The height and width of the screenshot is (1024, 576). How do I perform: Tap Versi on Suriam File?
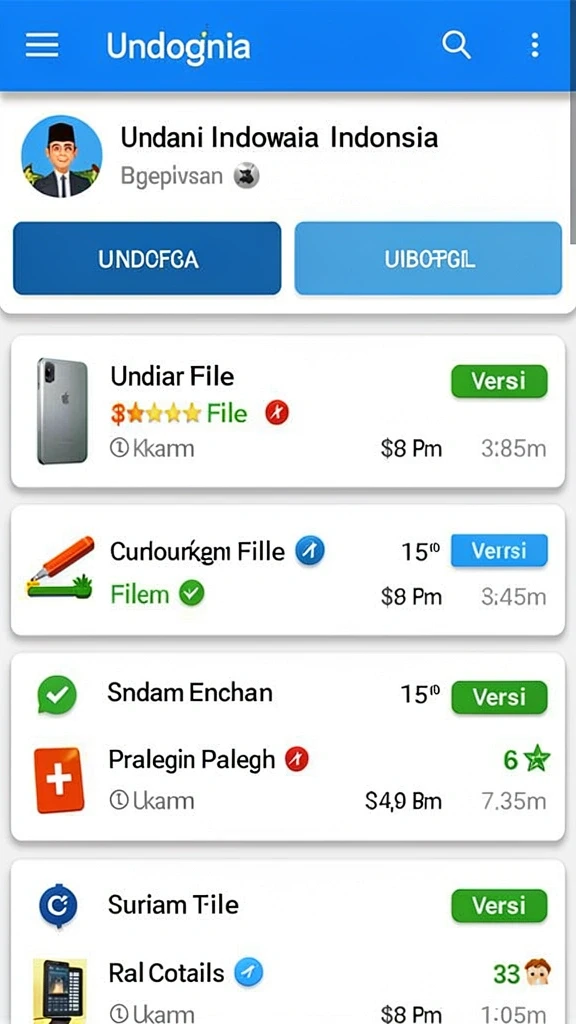tap(499, 906)
